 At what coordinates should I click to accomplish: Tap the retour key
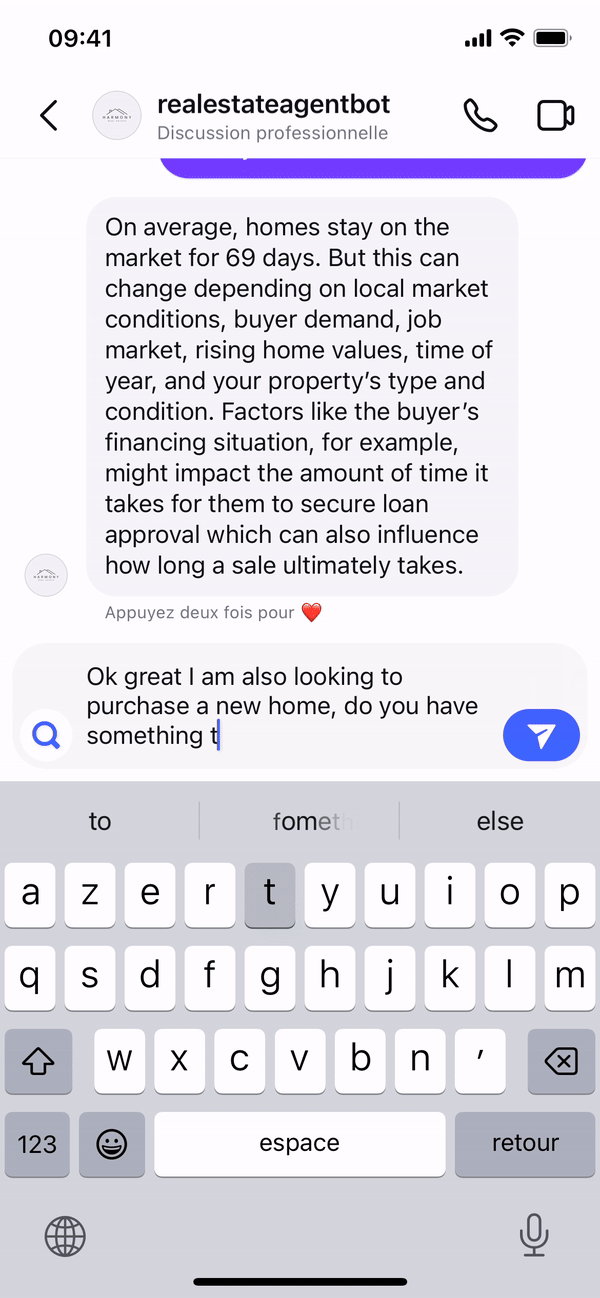pyautogui.click(x=525, y=1144)
